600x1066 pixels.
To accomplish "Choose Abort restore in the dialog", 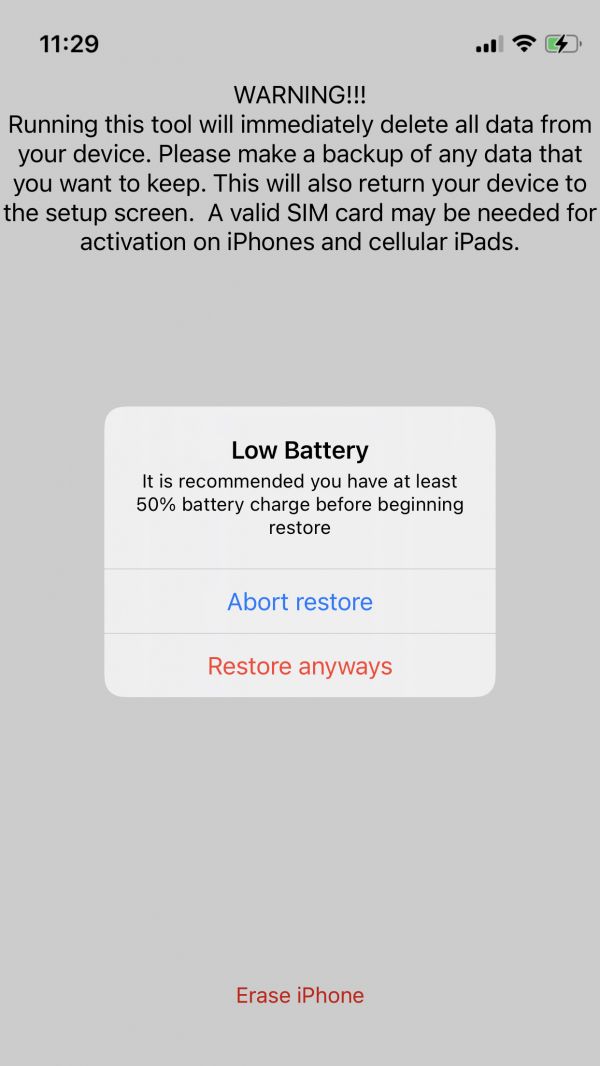I will (x=300, y=602).
